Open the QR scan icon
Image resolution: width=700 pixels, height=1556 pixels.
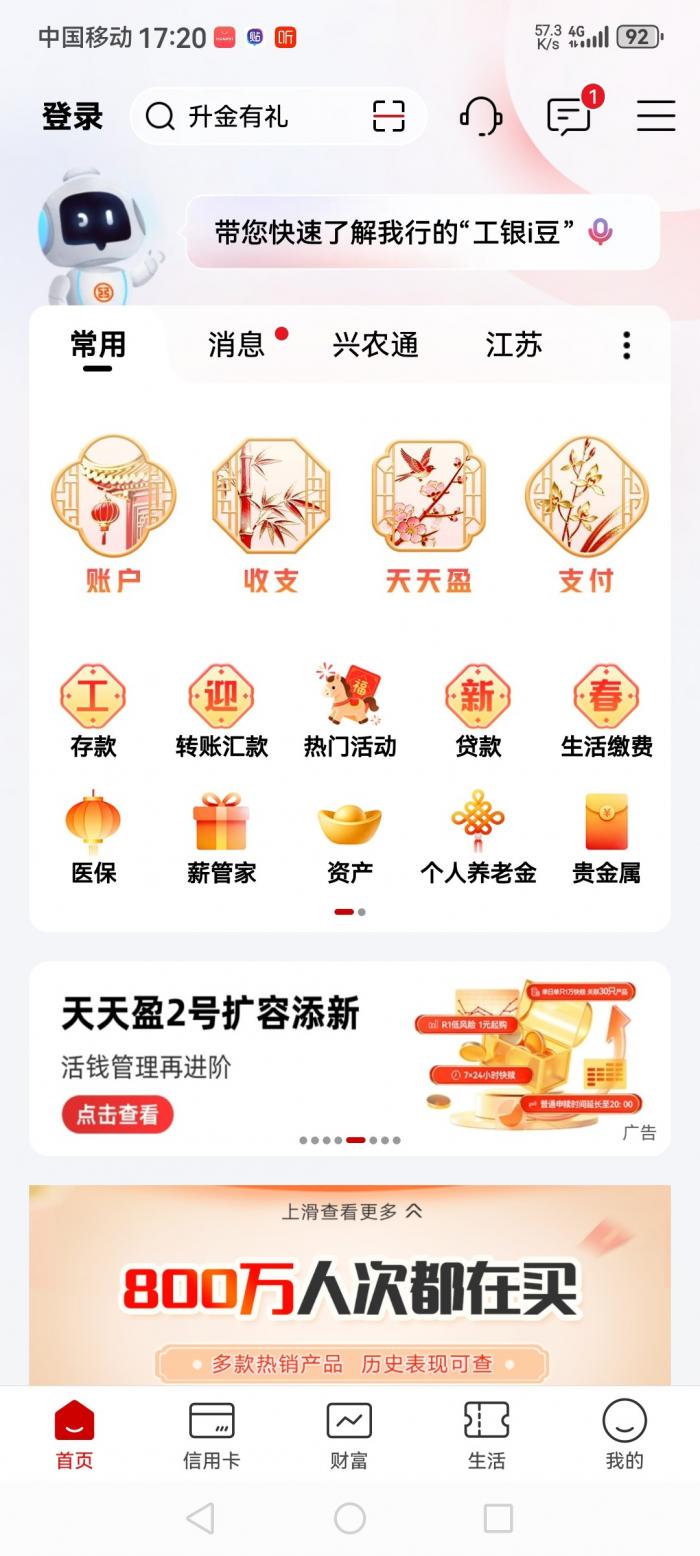[389, 117]
